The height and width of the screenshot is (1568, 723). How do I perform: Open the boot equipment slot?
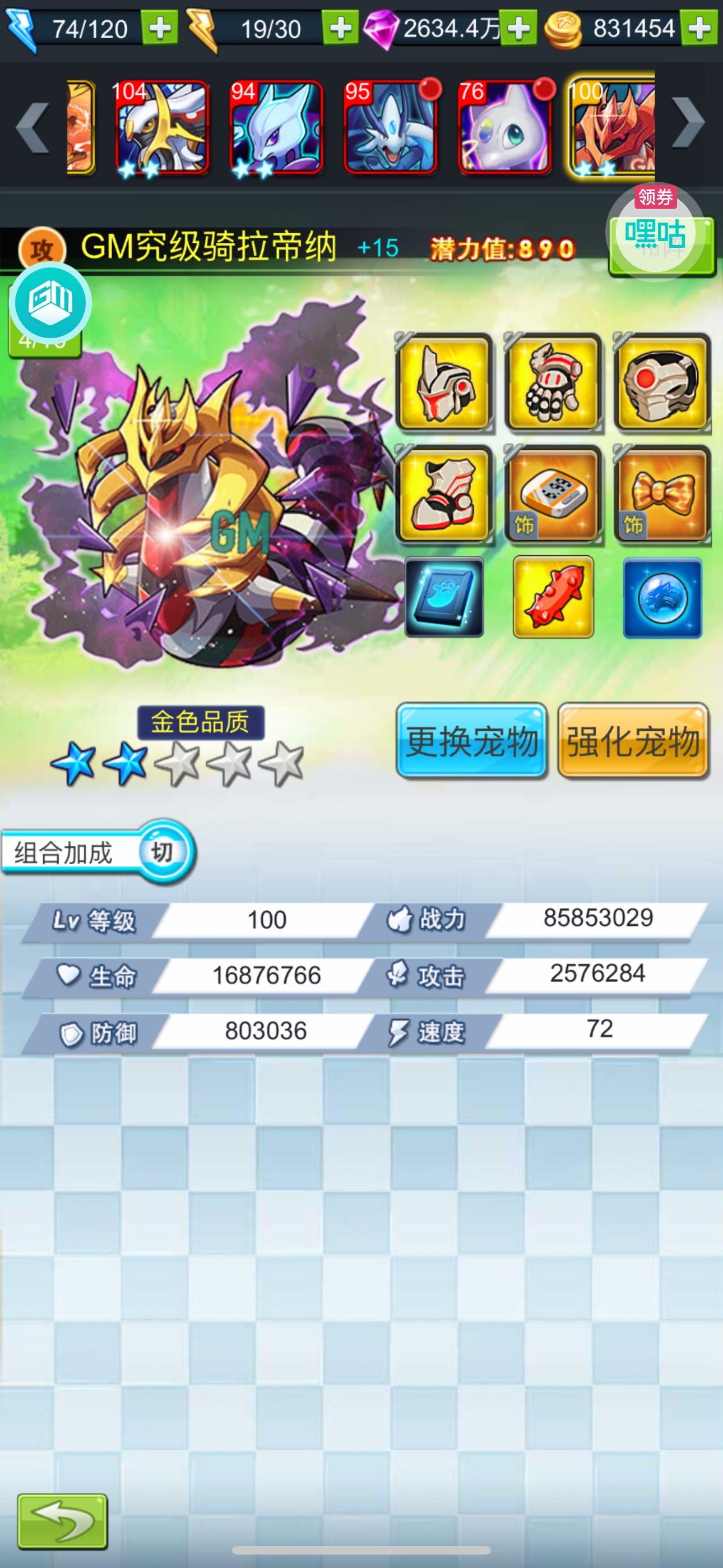tap(444, 495)
